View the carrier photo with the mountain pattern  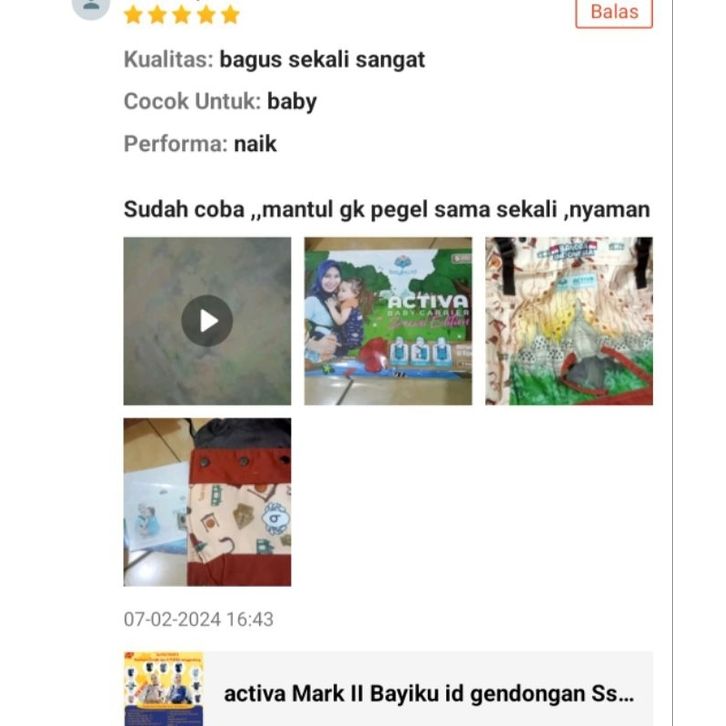[x=569, y=321]
